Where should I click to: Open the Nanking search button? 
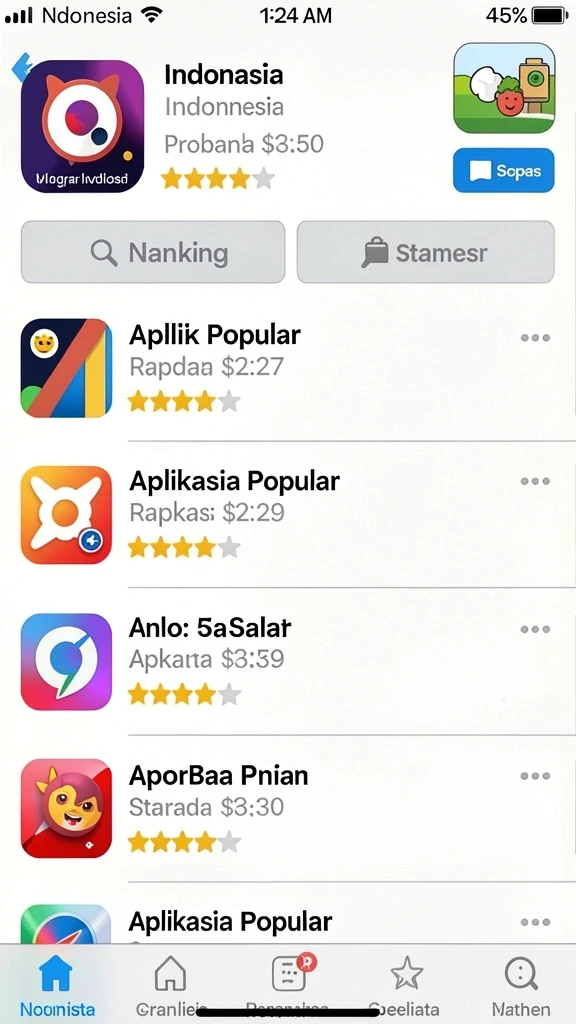153,252
